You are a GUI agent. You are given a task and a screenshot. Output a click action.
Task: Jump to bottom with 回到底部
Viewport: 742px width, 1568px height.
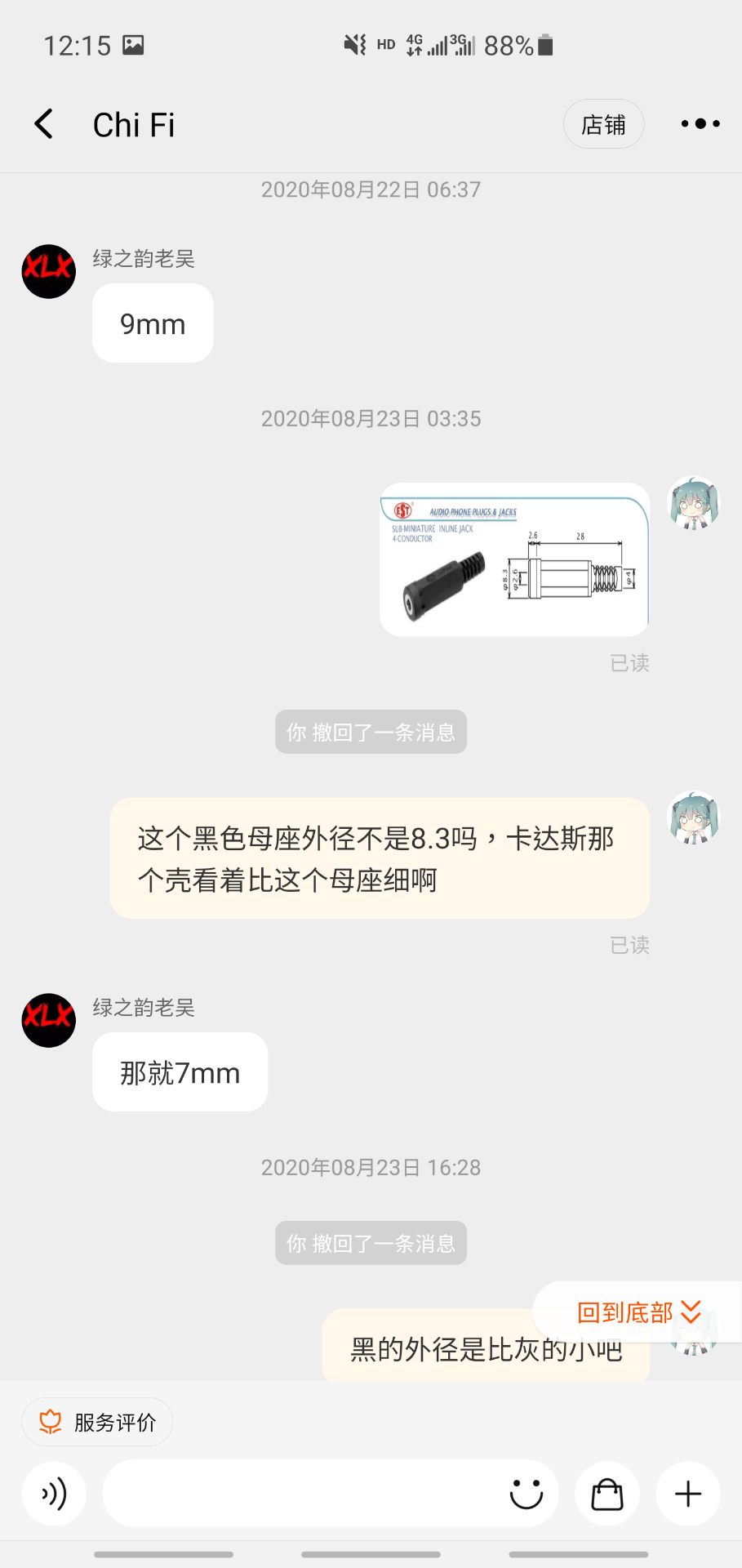coord(638,1312)
